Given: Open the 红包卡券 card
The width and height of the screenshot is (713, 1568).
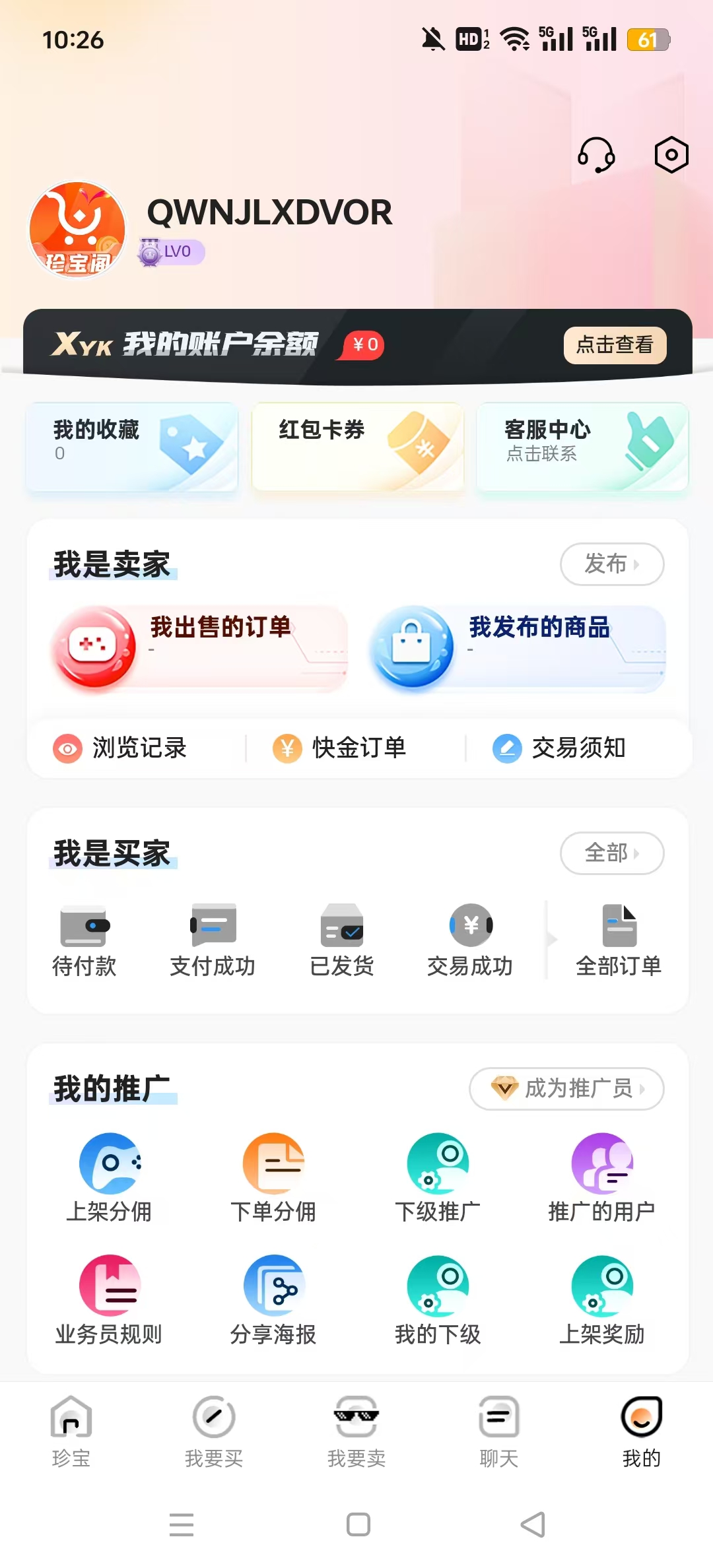Looking at the screenshot, I should [357, 447].
